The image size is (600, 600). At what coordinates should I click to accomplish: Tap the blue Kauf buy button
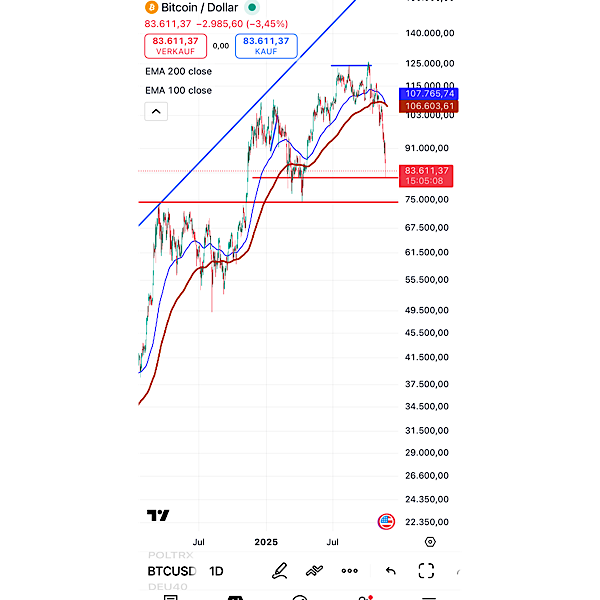(x=266, y=45)
